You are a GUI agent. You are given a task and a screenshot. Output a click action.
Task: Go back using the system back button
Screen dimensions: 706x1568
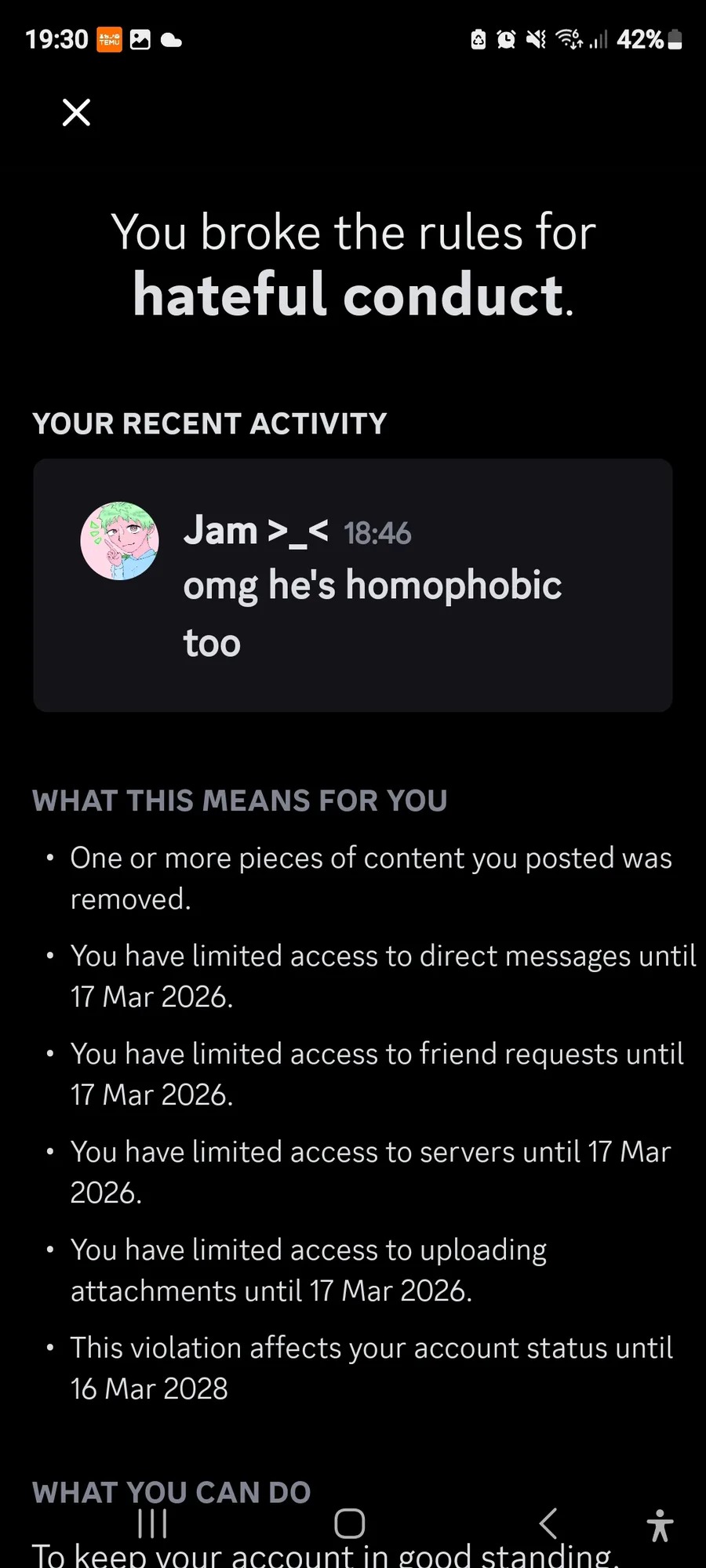point(548,1524)
